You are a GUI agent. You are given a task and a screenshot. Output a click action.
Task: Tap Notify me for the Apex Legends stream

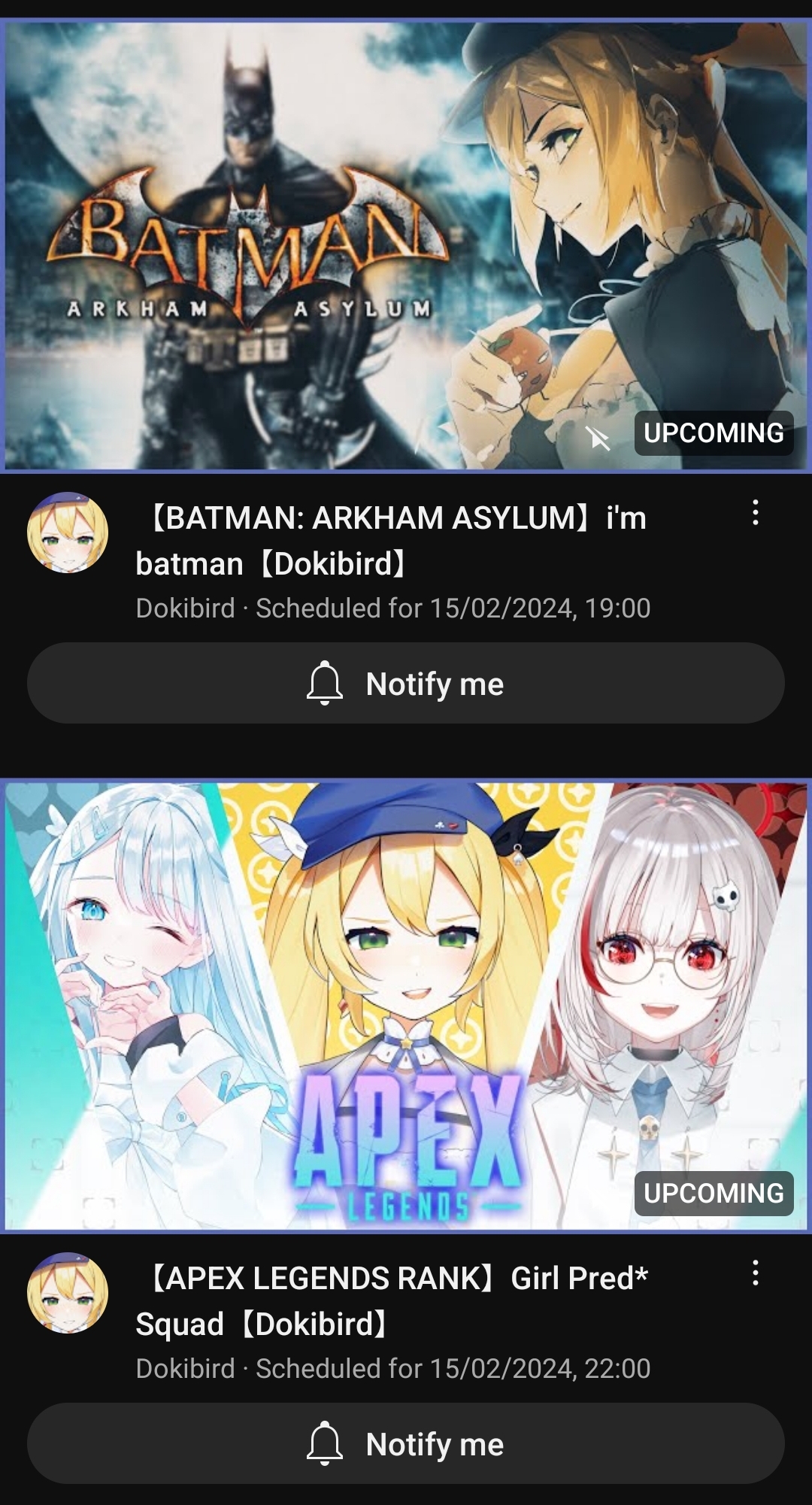pyautogui.click(x=406, y=1443)
